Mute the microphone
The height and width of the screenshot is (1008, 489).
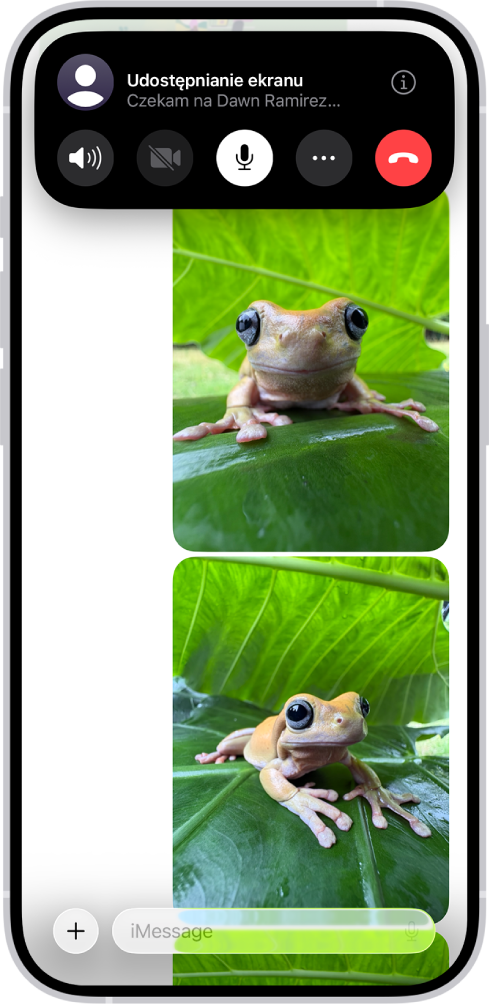[245, 158]
